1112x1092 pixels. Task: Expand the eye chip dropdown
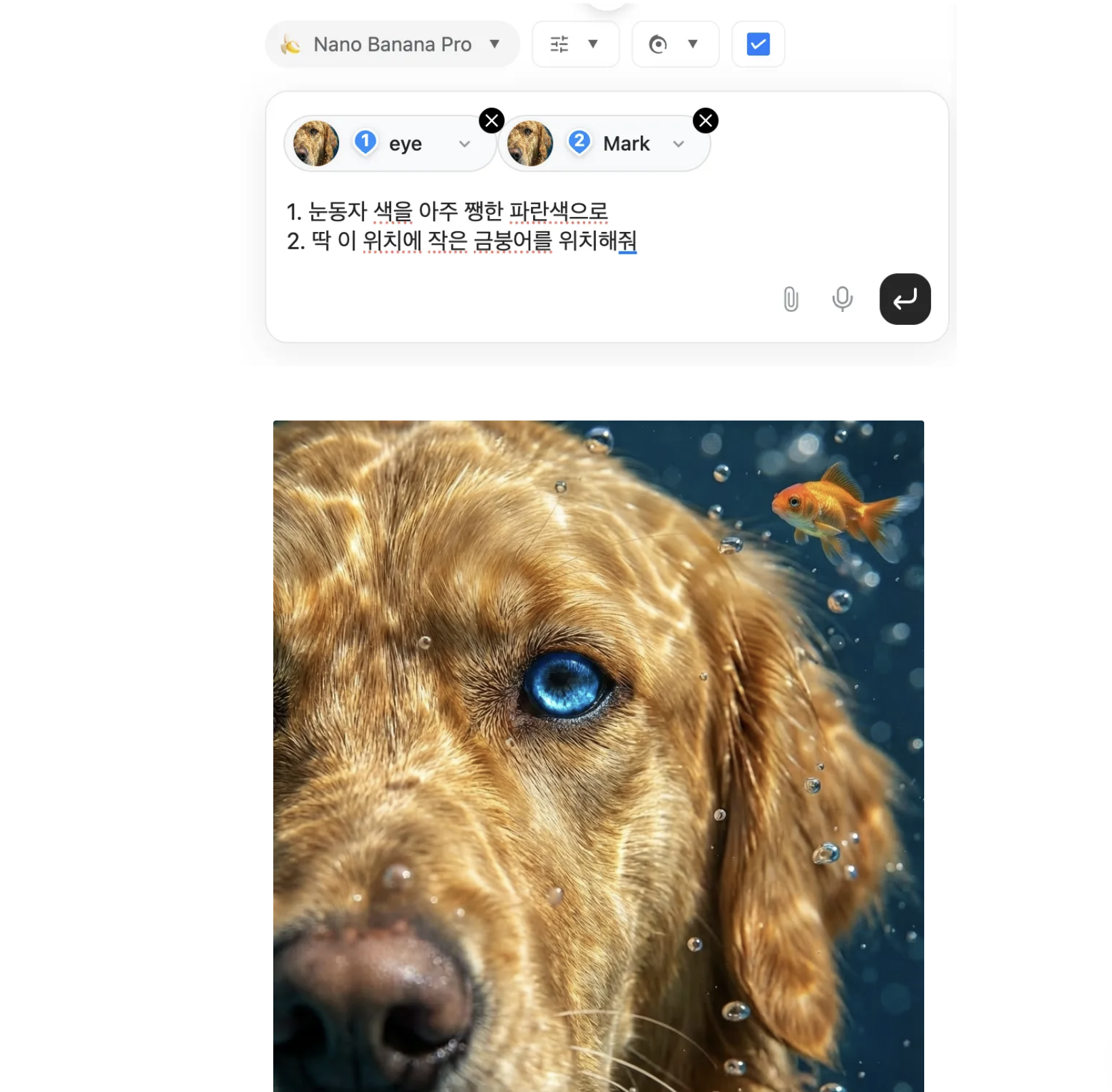point(464,144)
